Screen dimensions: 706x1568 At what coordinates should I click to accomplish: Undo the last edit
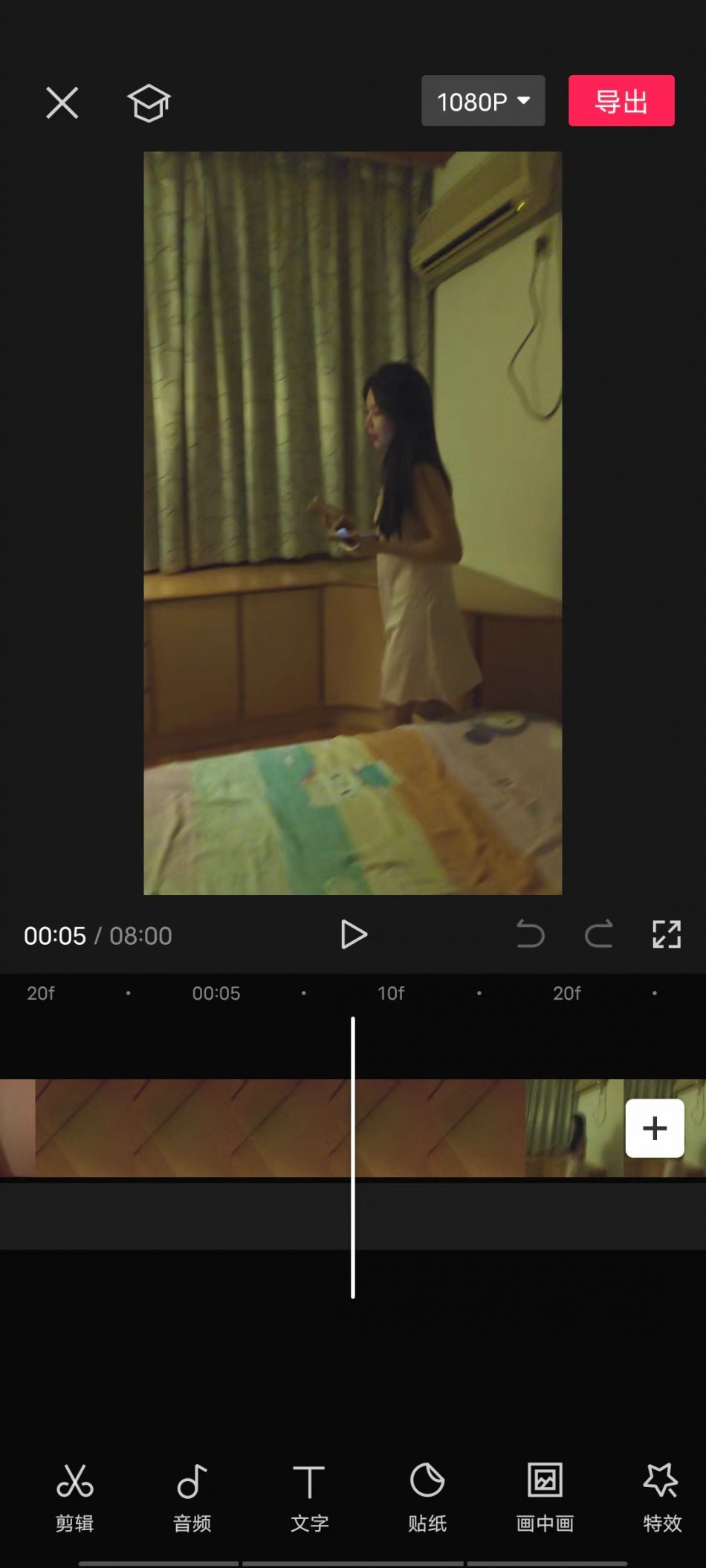(x=531, y=934)
